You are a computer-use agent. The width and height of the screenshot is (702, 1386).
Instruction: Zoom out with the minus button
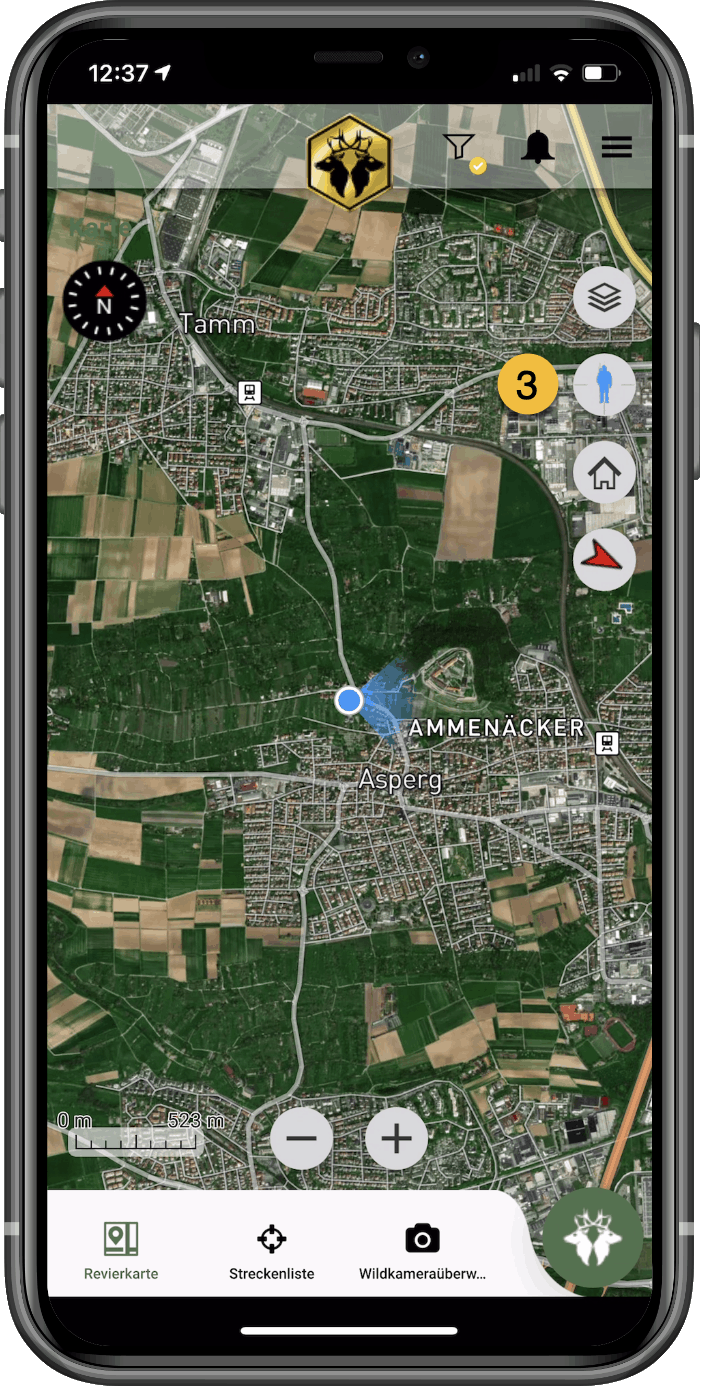tap(301, 1138)
